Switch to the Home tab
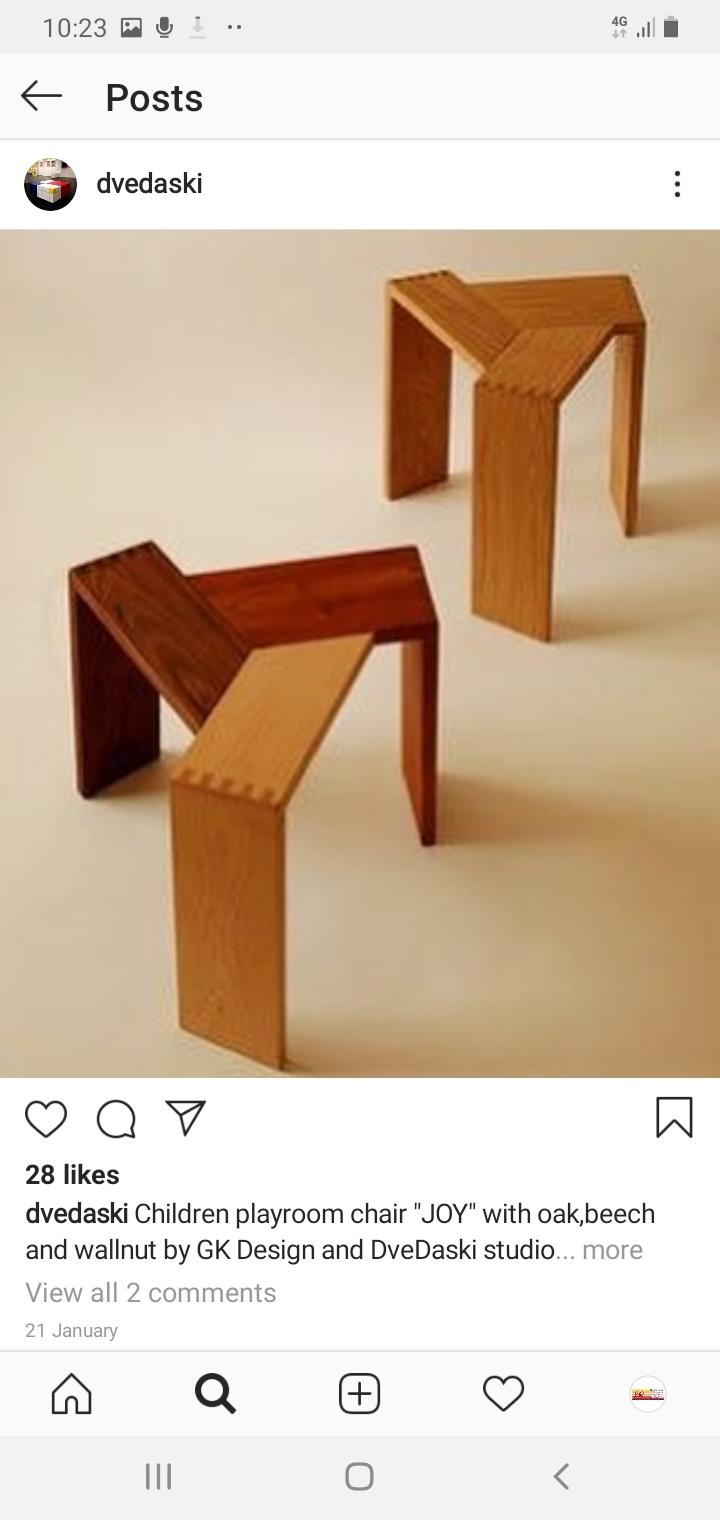720x1520 pixels. click(71, 1393)
